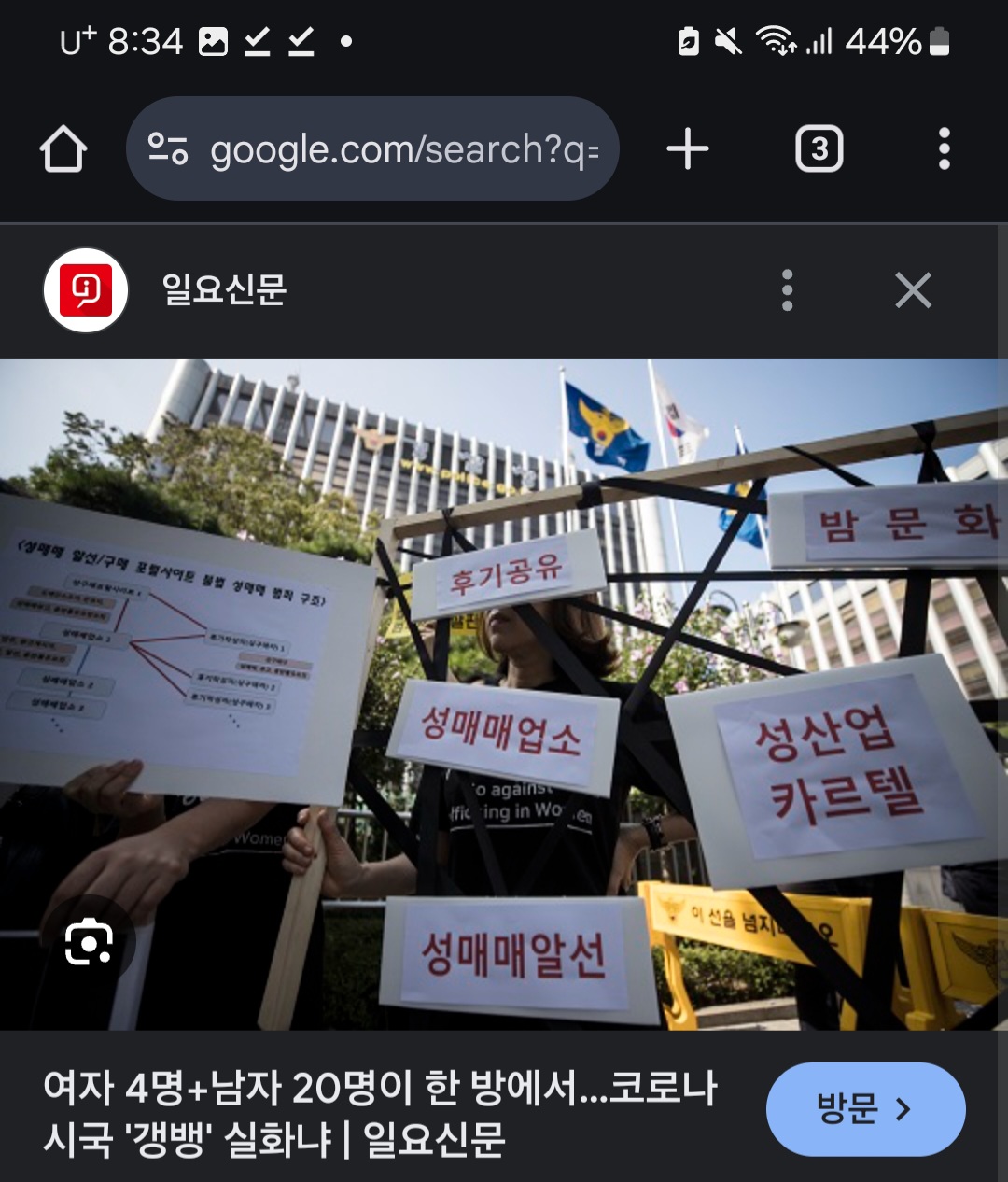Tap the google.com address bar
This screenshot has height=1182, width=1008.
(403, 149)
